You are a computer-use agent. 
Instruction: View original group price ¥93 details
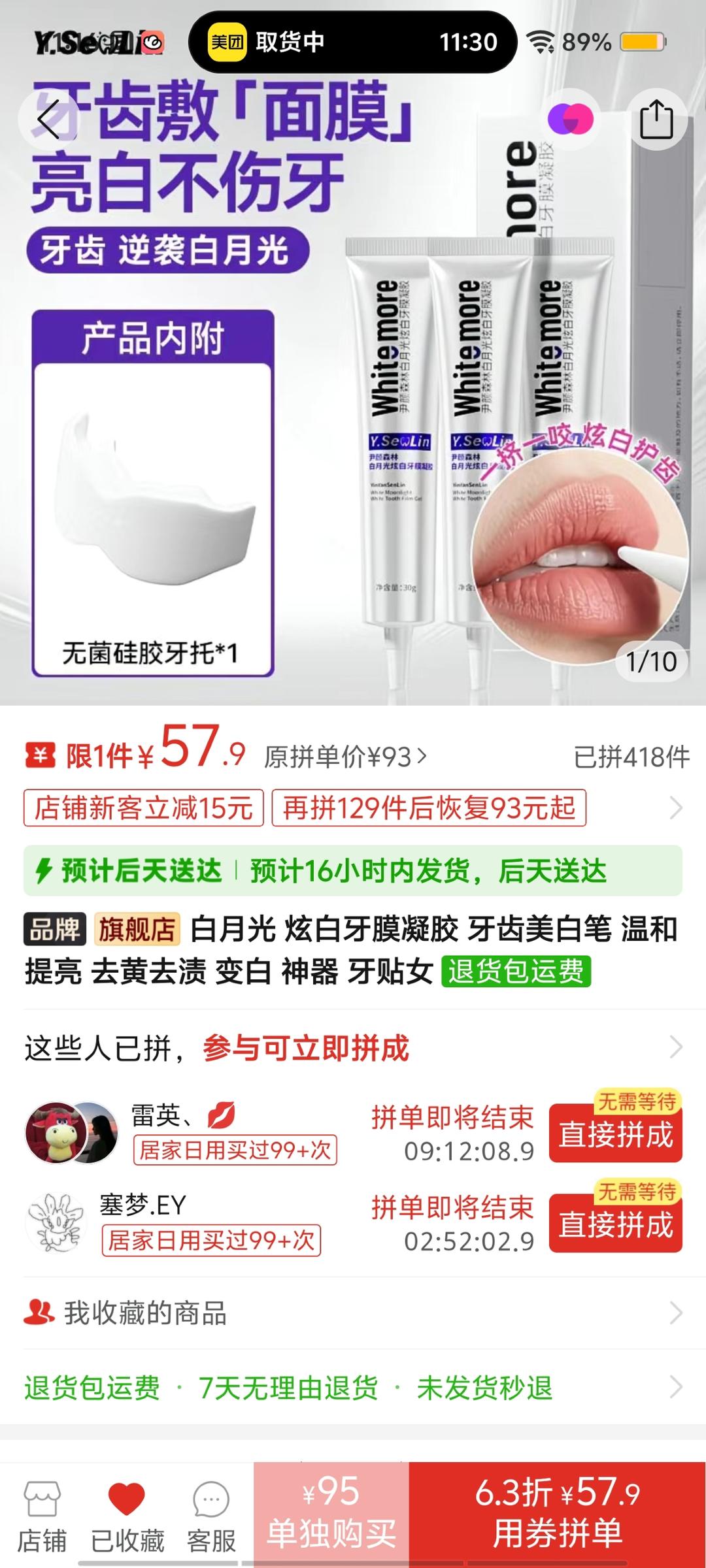click(x=345, y=757)
